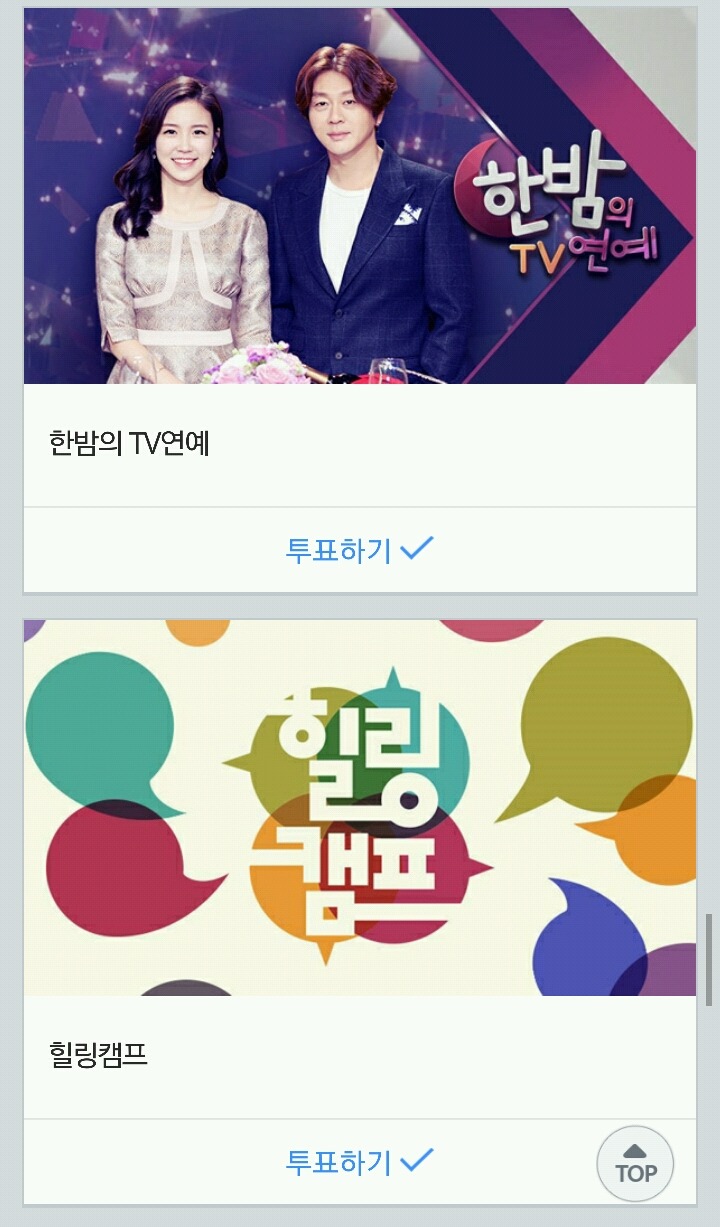Vote for 힐링캠프
The image size is (720, 1227).
[x=360, y=1161]
